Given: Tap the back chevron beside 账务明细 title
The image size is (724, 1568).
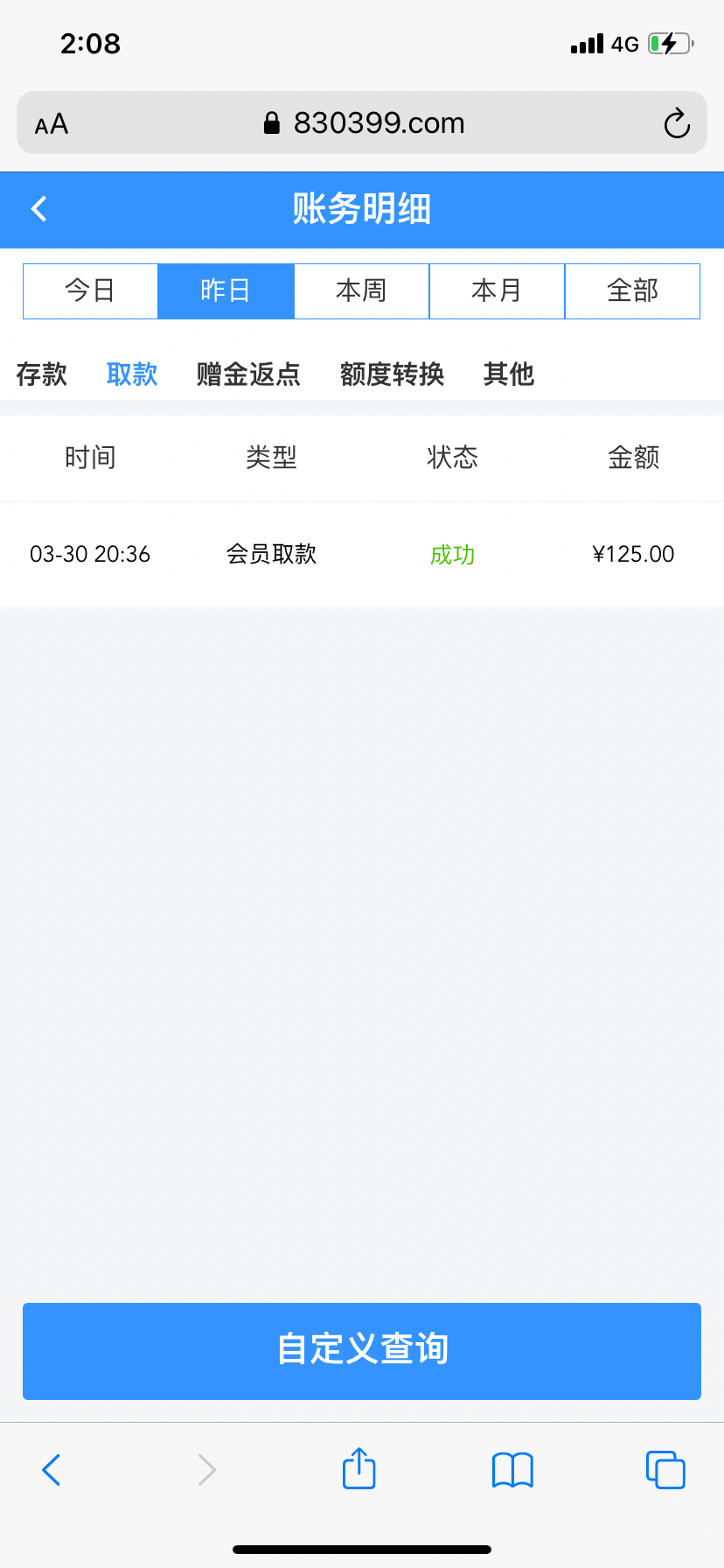Looking at the screenshot, I should [38, 209].
